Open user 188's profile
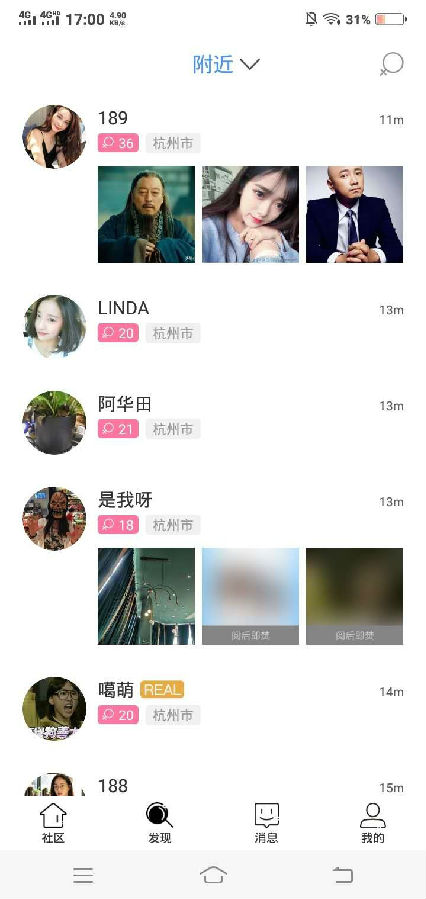 213,783
